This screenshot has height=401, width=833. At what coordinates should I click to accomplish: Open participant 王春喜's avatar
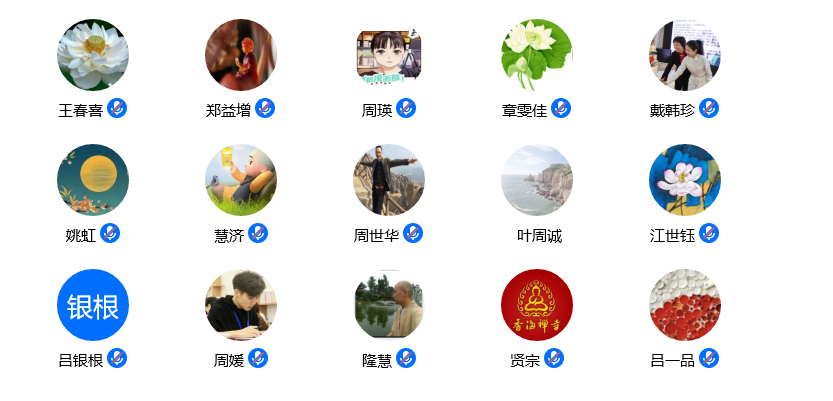point(93,55)
